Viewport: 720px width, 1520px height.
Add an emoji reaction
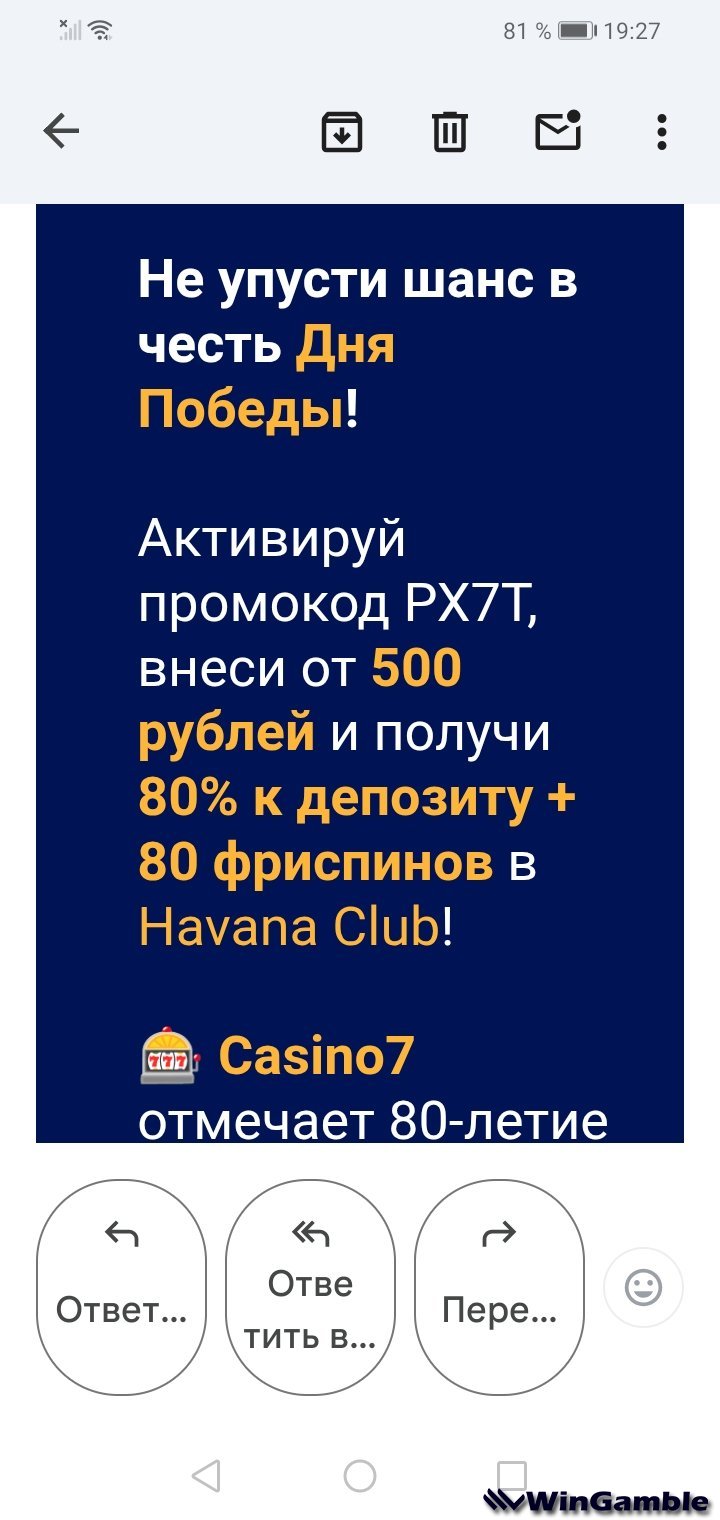[643, 1287]
